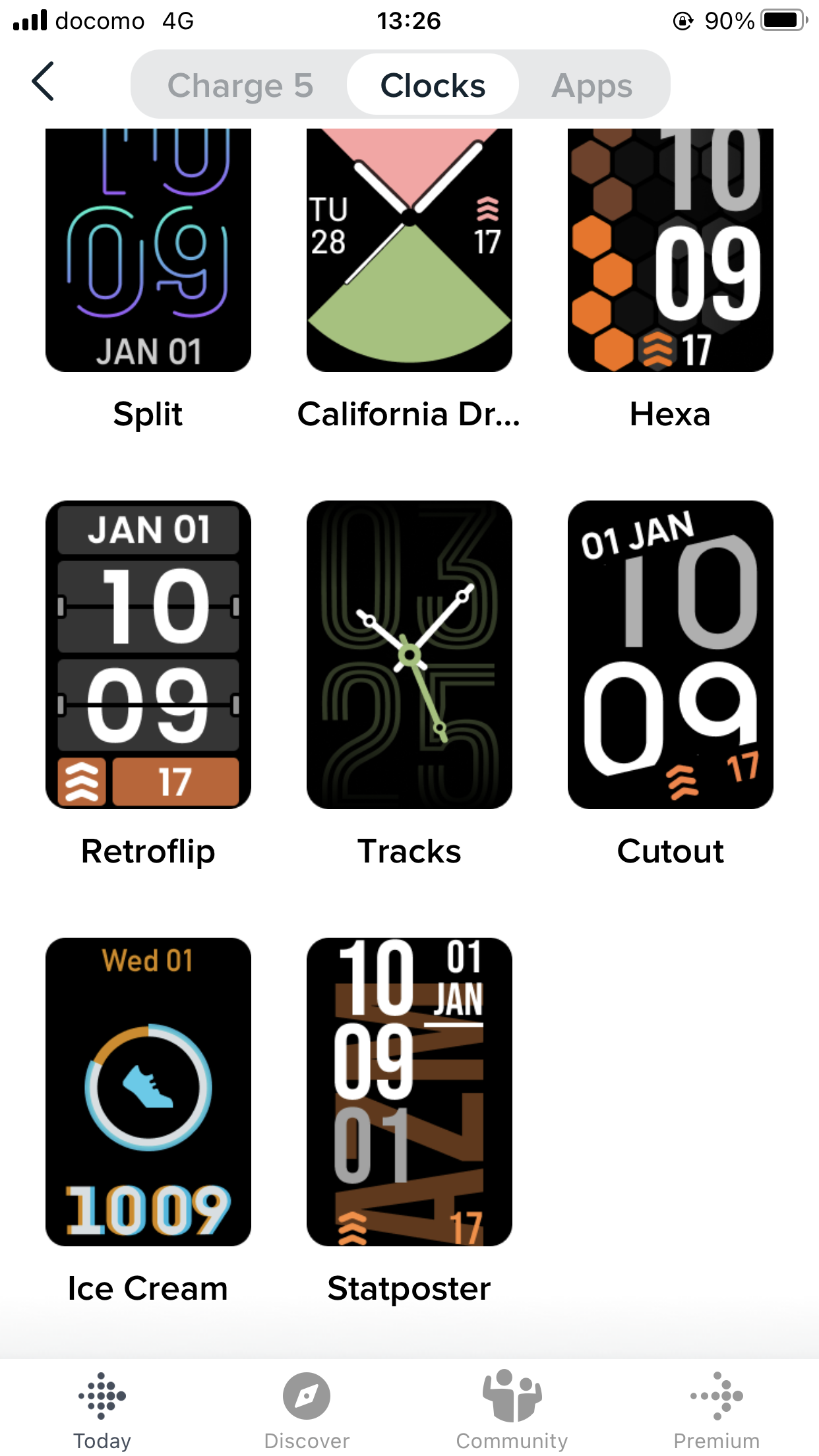Open the Split clock face
This screenshot has height=1456, width=819.
(148, 251)
